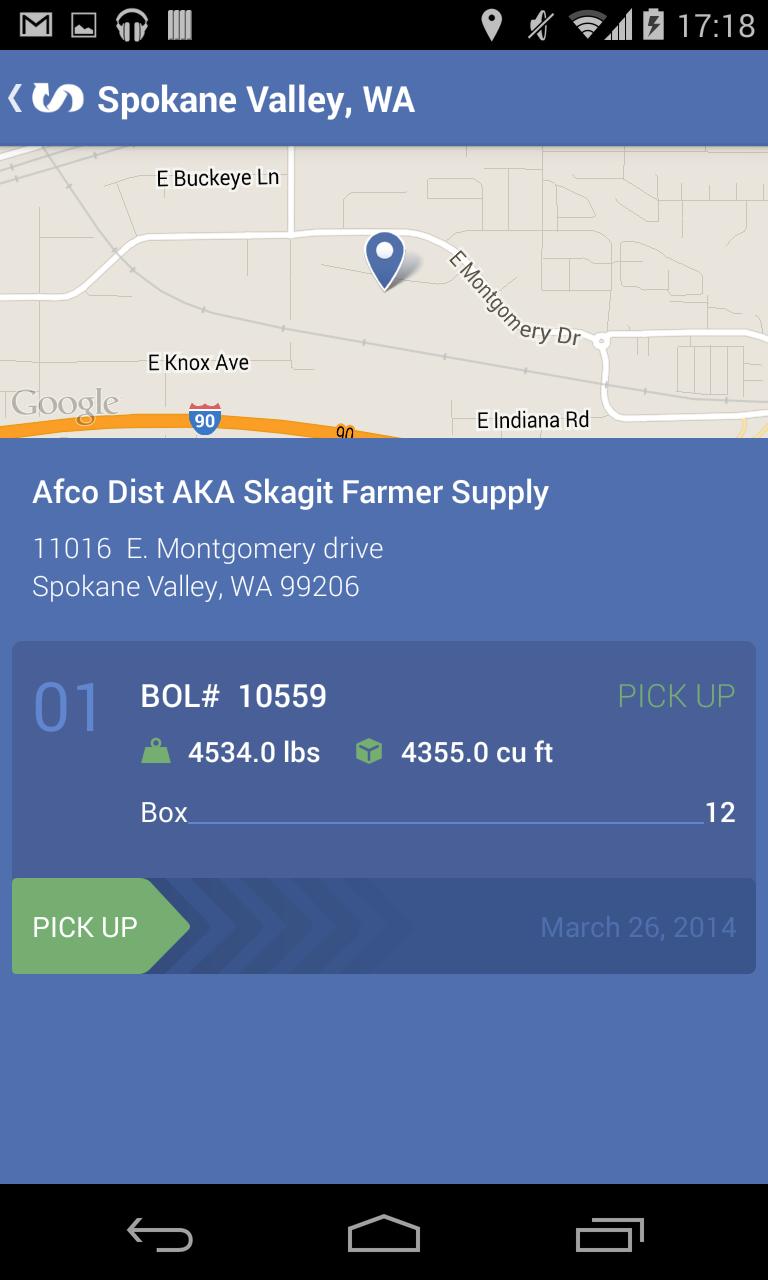Viewport: 768px width, 1280px height.
Task: Tap the green weight icon next to 4534.0 lbs
Action: (158, 751)
